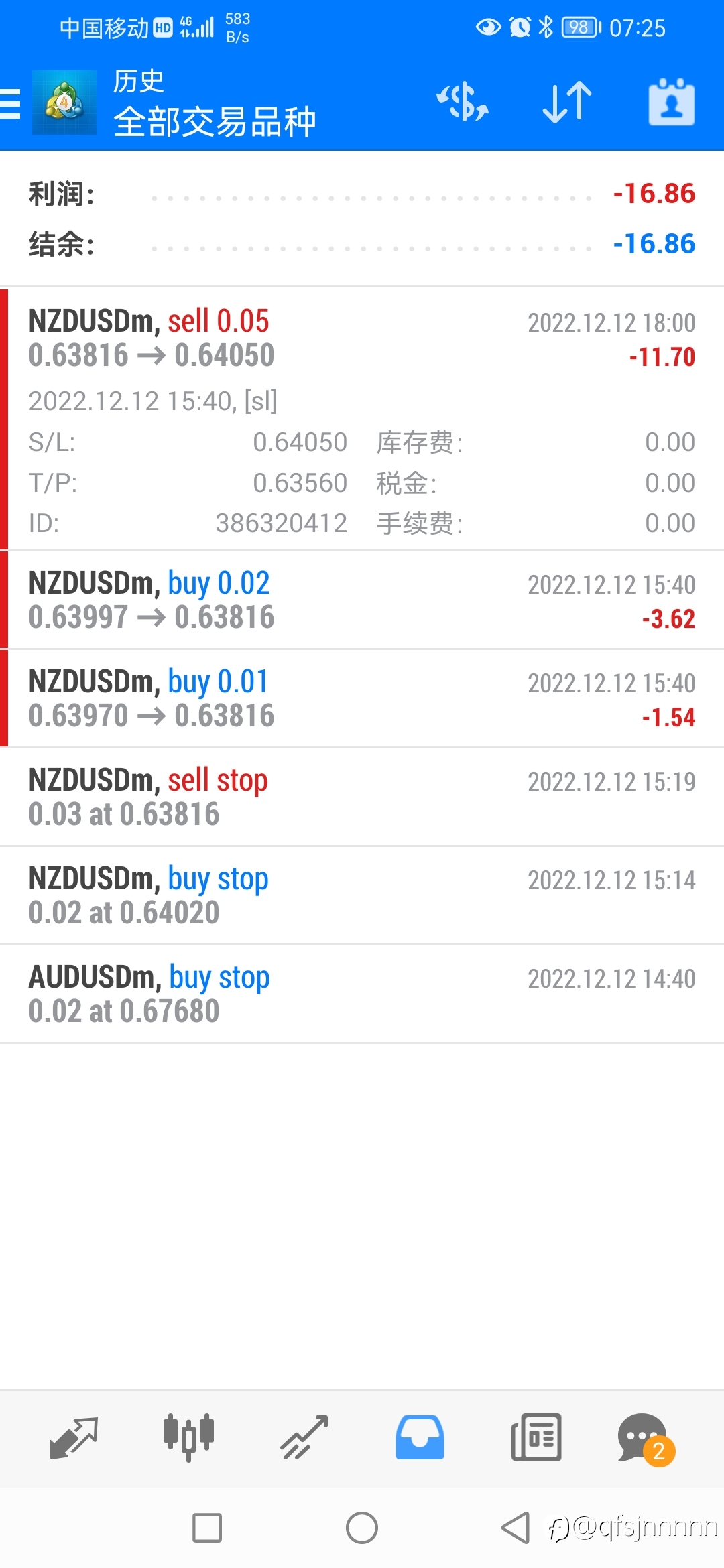Open the side drawer menu
The width and height of the screenshot is (724, 1568).
(x=11, y=104)
